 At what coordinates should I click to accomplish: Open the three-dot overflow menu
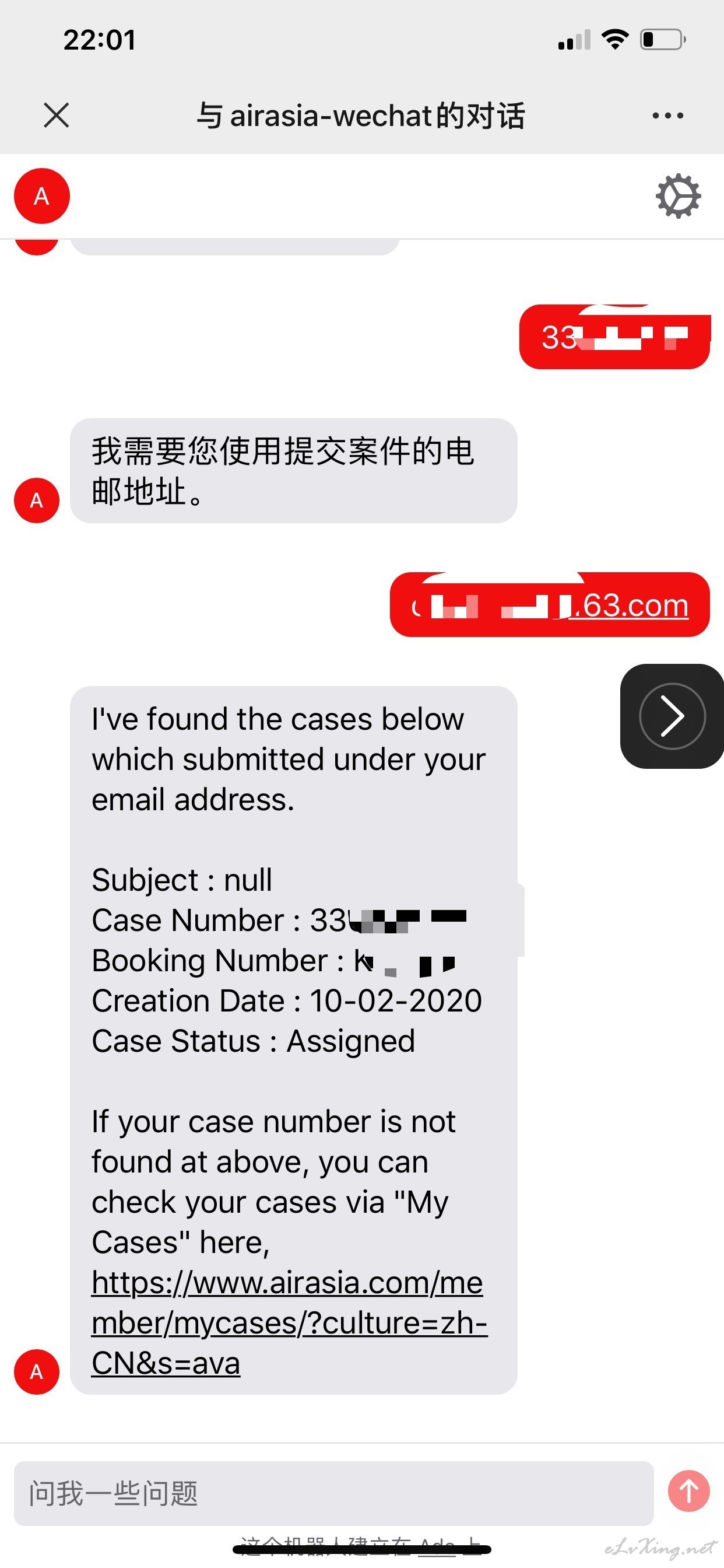point(667,115)
